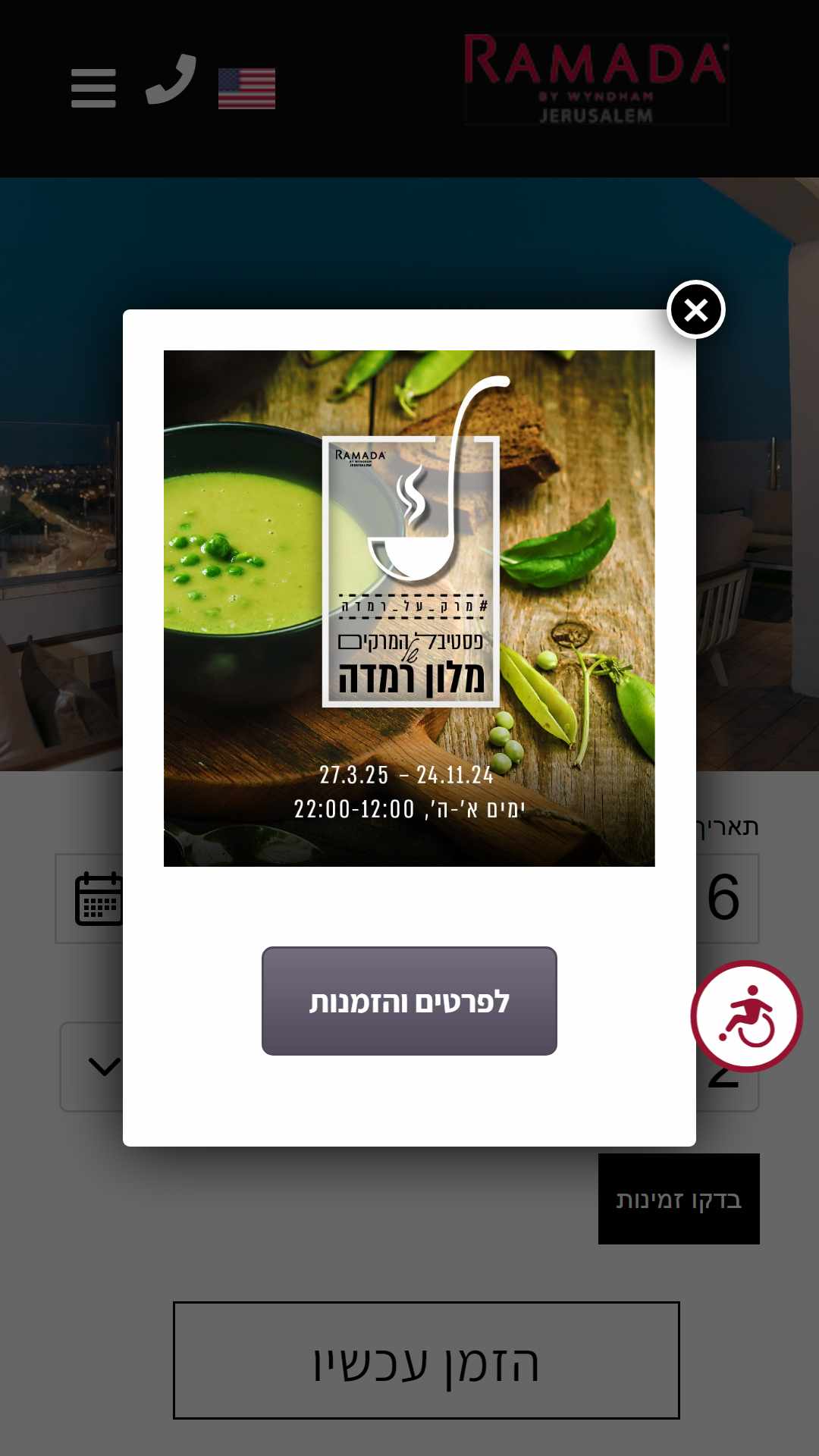Open the soup festival promo image
819x1456 pixels.
[x=409, y=608]
